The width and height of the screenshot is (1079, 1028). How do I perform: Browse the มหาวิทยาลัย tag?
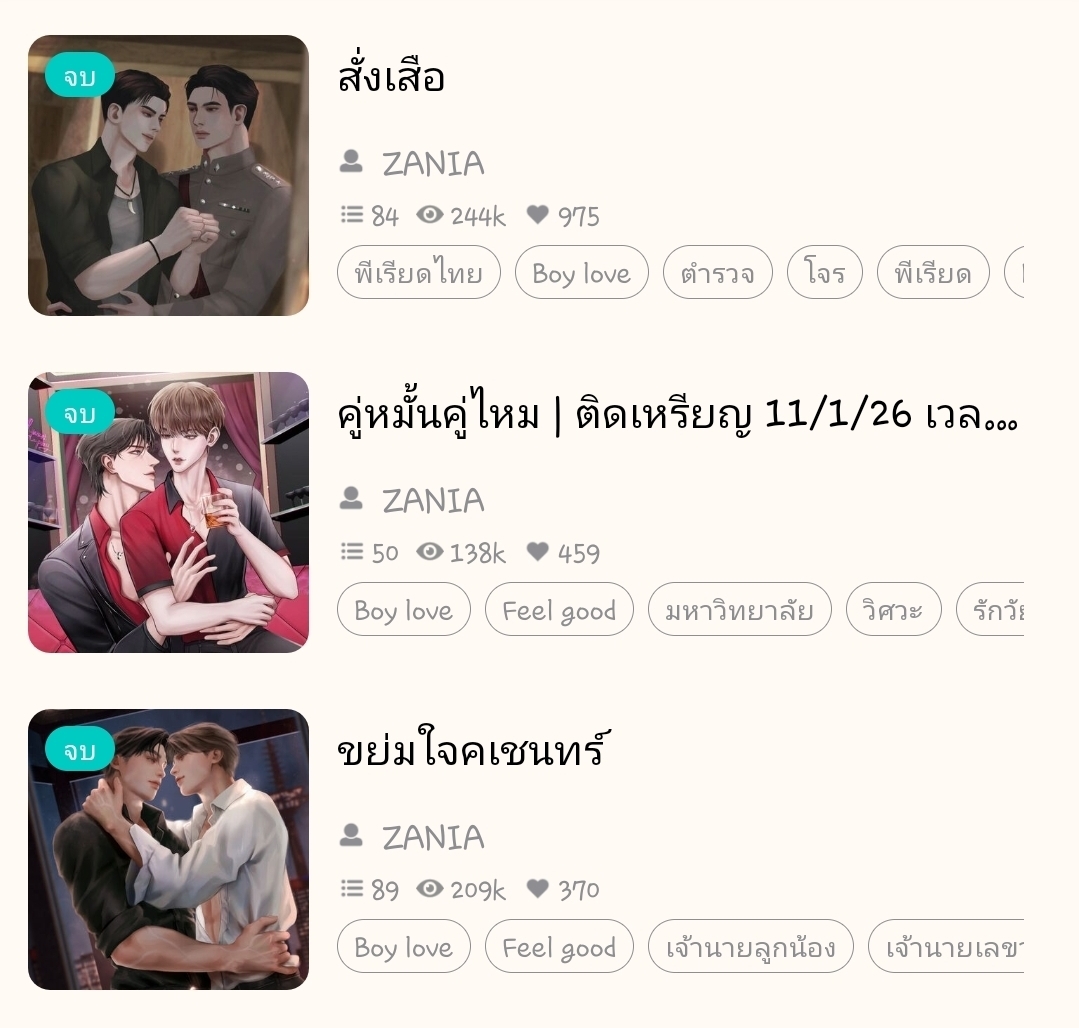pyautogui.click(x=739, y=610)
